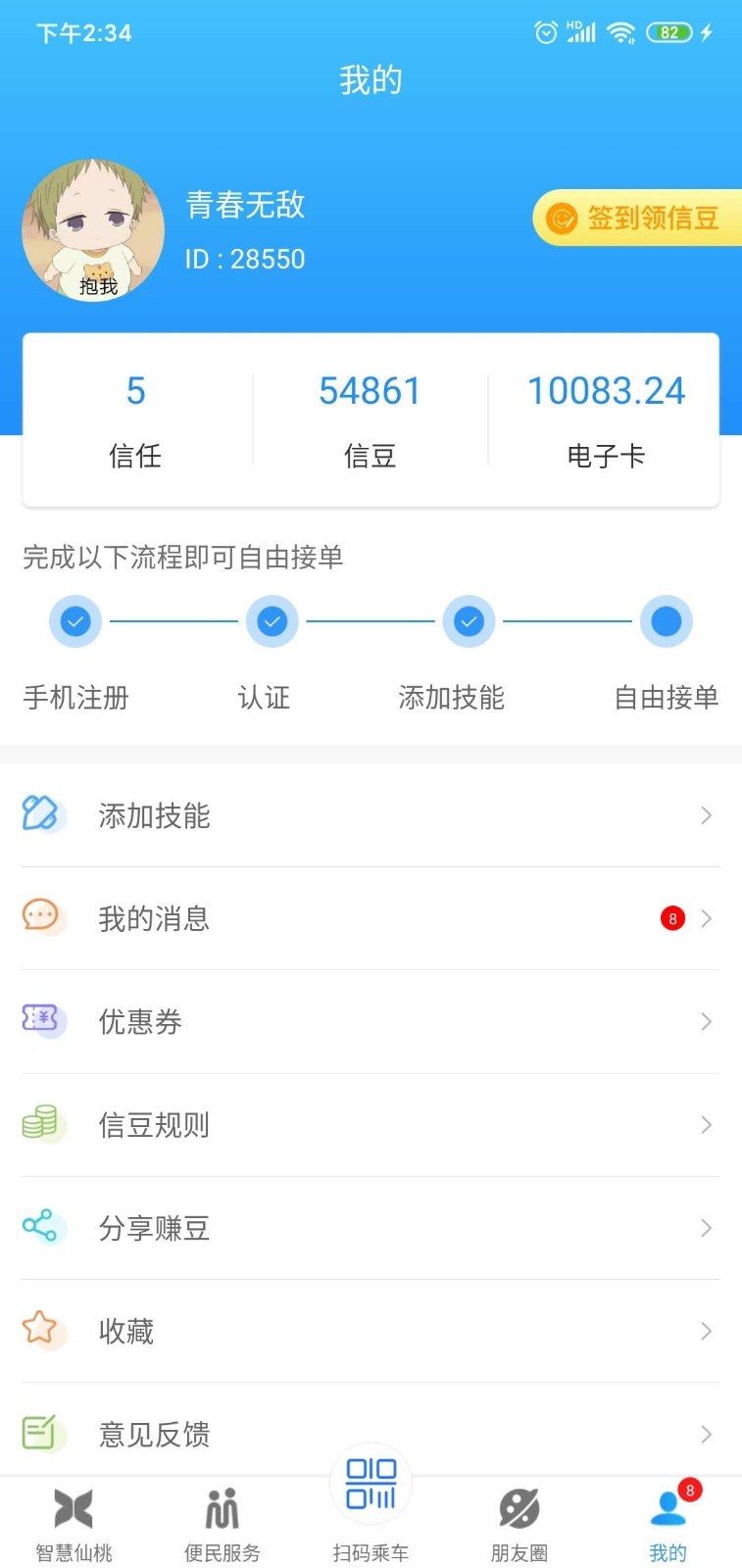Select the 收藏 star icon
This screenshot has height=1568, width=742.
click(43, 1331)
